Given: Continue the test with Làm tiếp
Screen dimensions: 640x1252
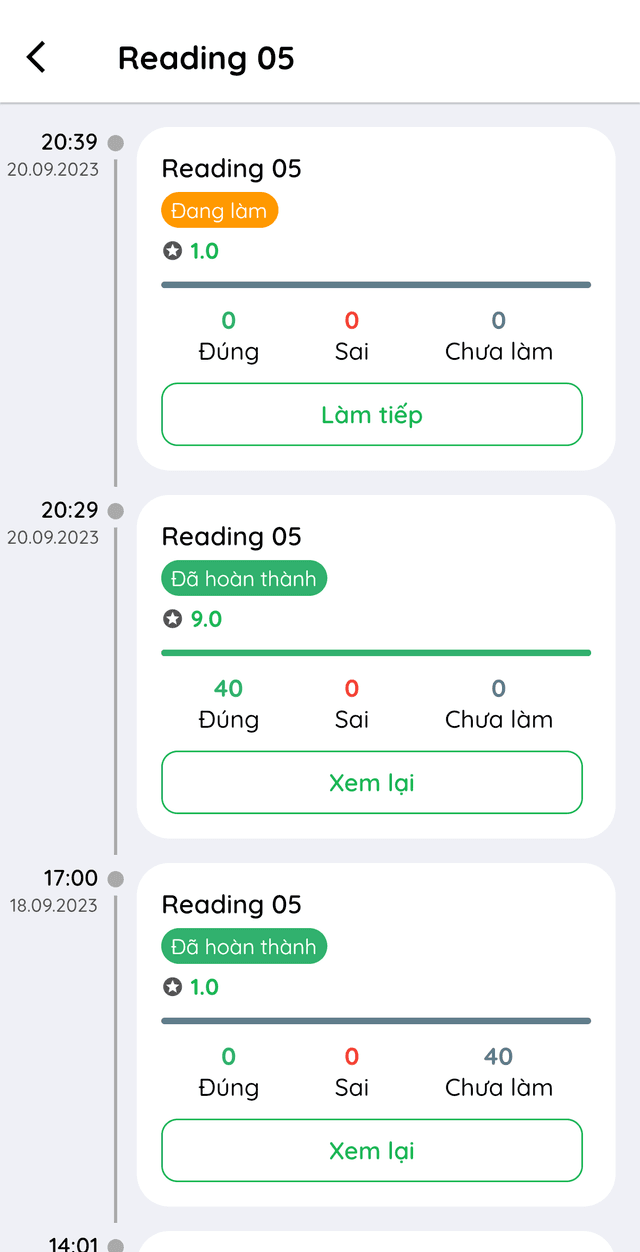Looking at the screenshot, I should click(x=371, y=414).
